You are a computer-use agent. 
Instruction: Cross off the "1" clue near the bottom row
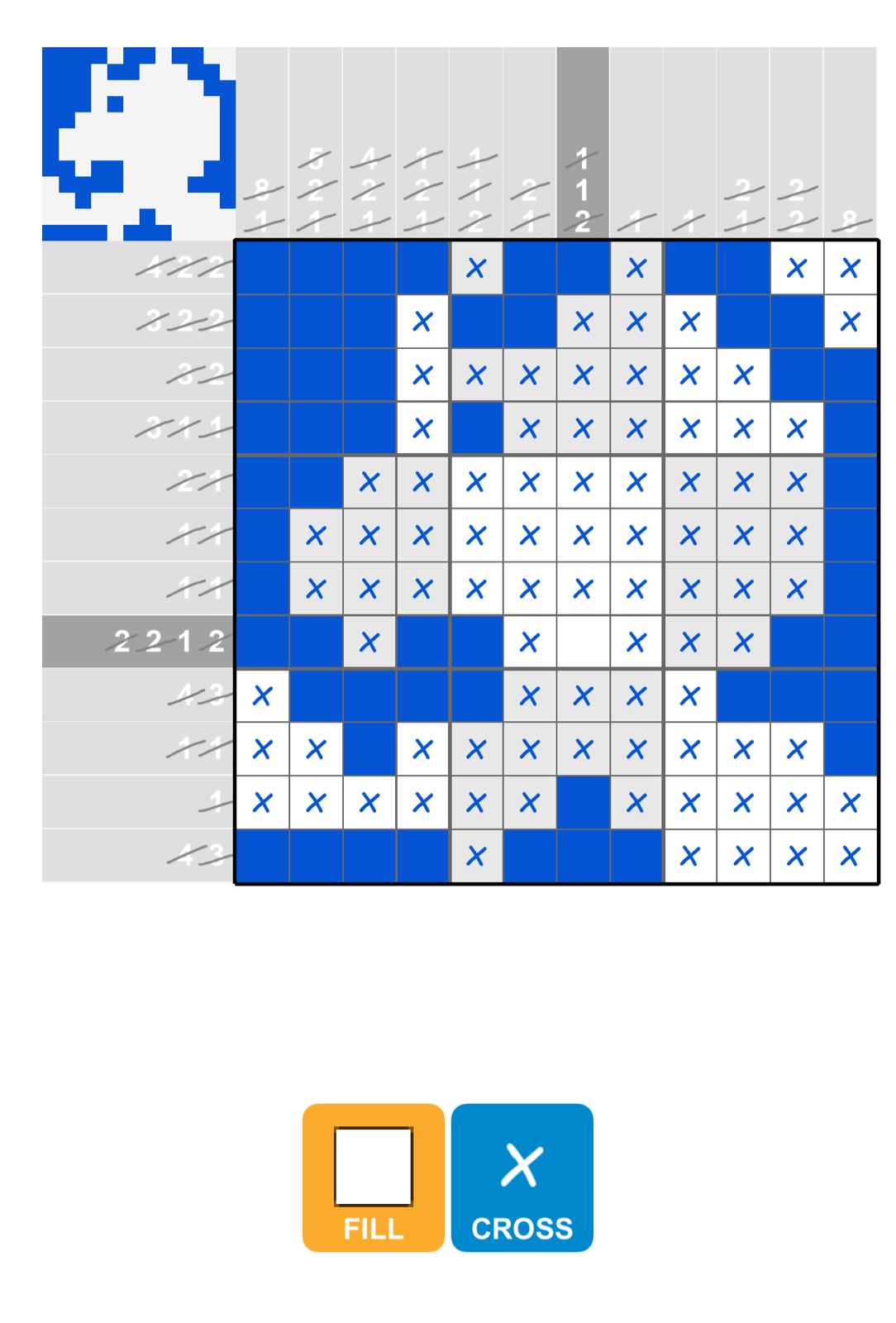point(213,801)
